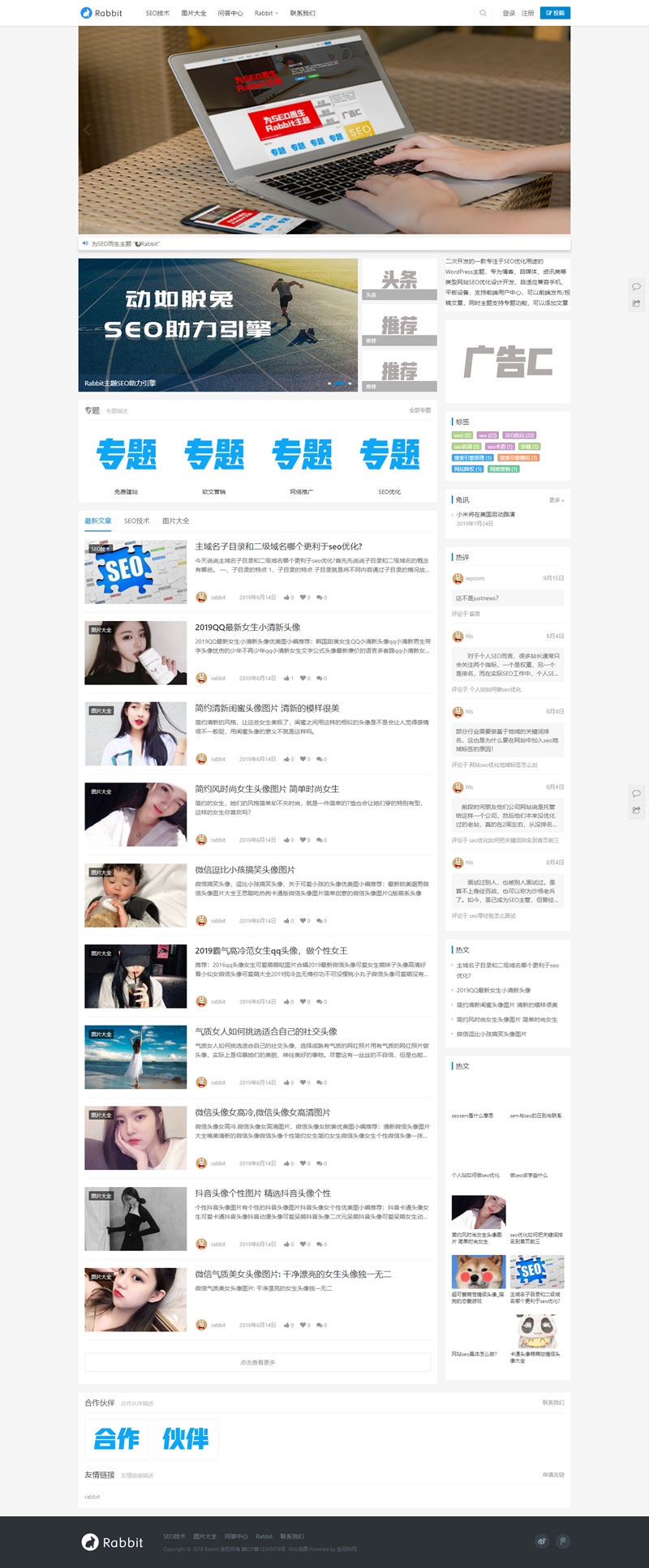This screenshot has width=649, height=1568.
Task: Open 问答中心 in the top navigation
Action: tap(230, 13)
